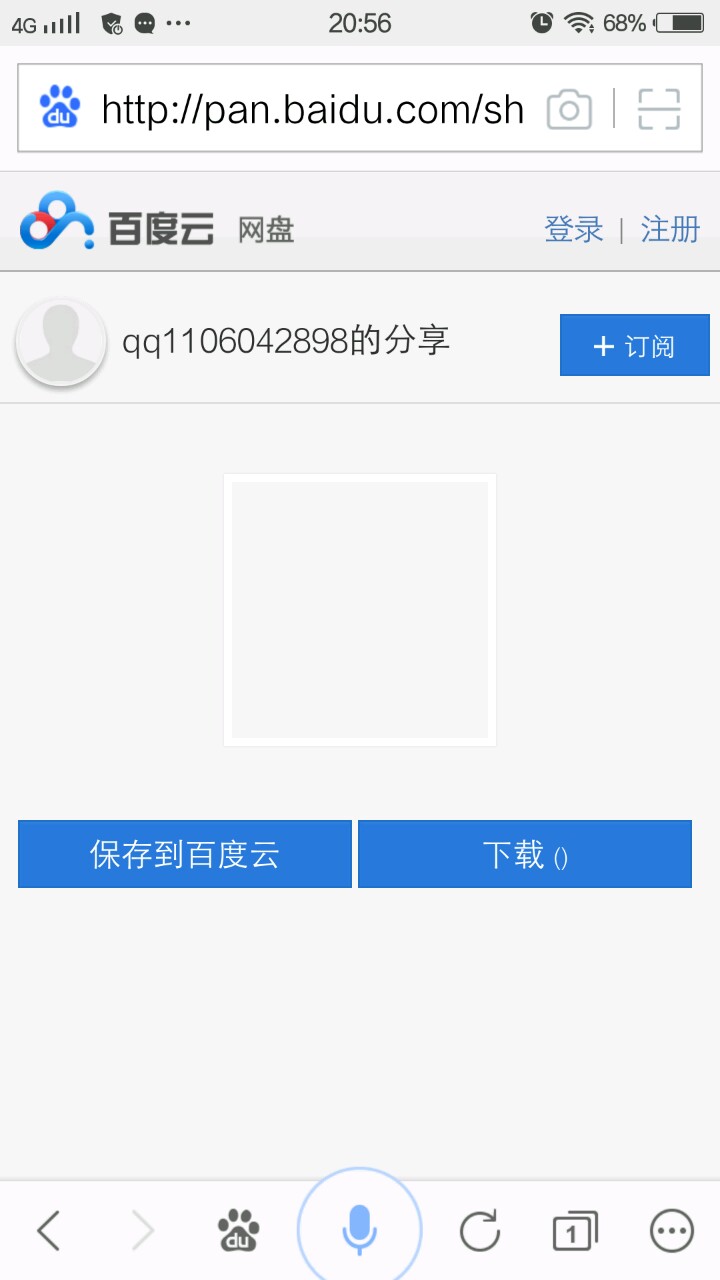Screen dimensions: 720x1280
Task: Tap the 登录 login link
Action: coord(573,230)
